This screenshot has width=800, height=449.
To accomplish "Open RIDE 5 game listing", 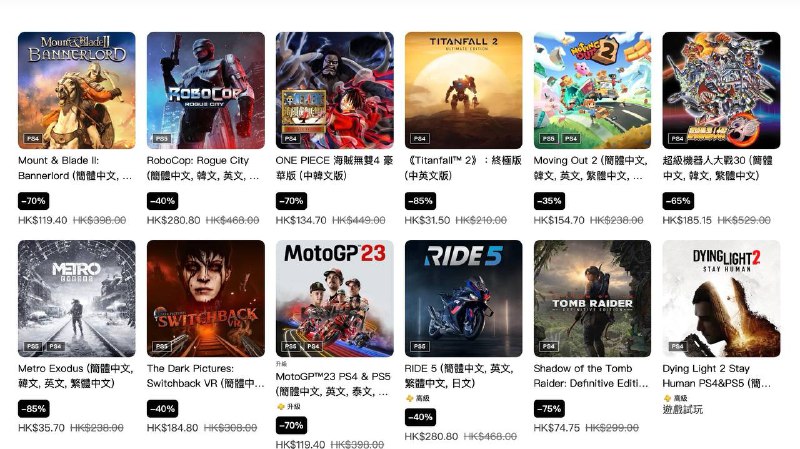I will [463, 298].
